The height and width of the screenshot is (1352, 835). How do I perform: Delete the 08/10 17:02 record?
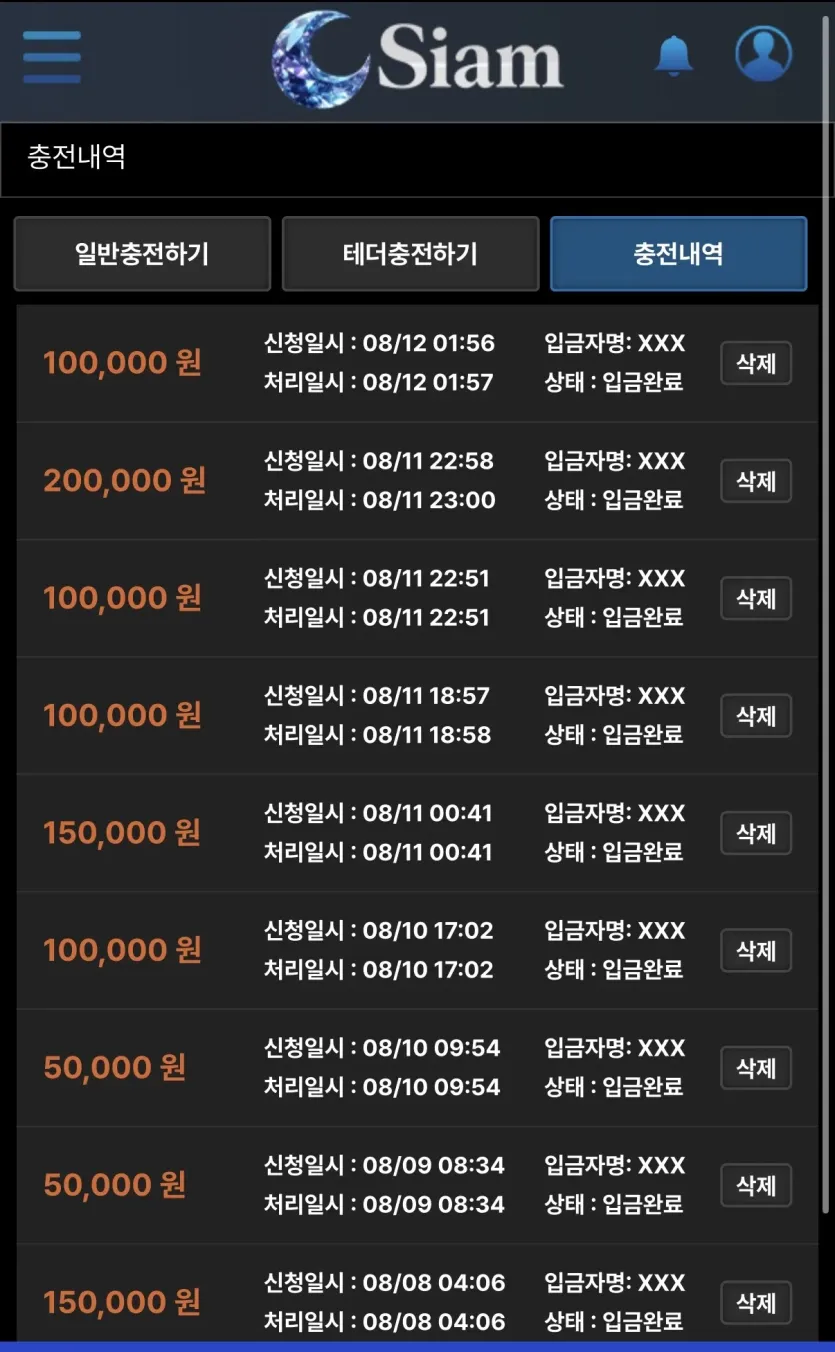[x=756, y=950]
